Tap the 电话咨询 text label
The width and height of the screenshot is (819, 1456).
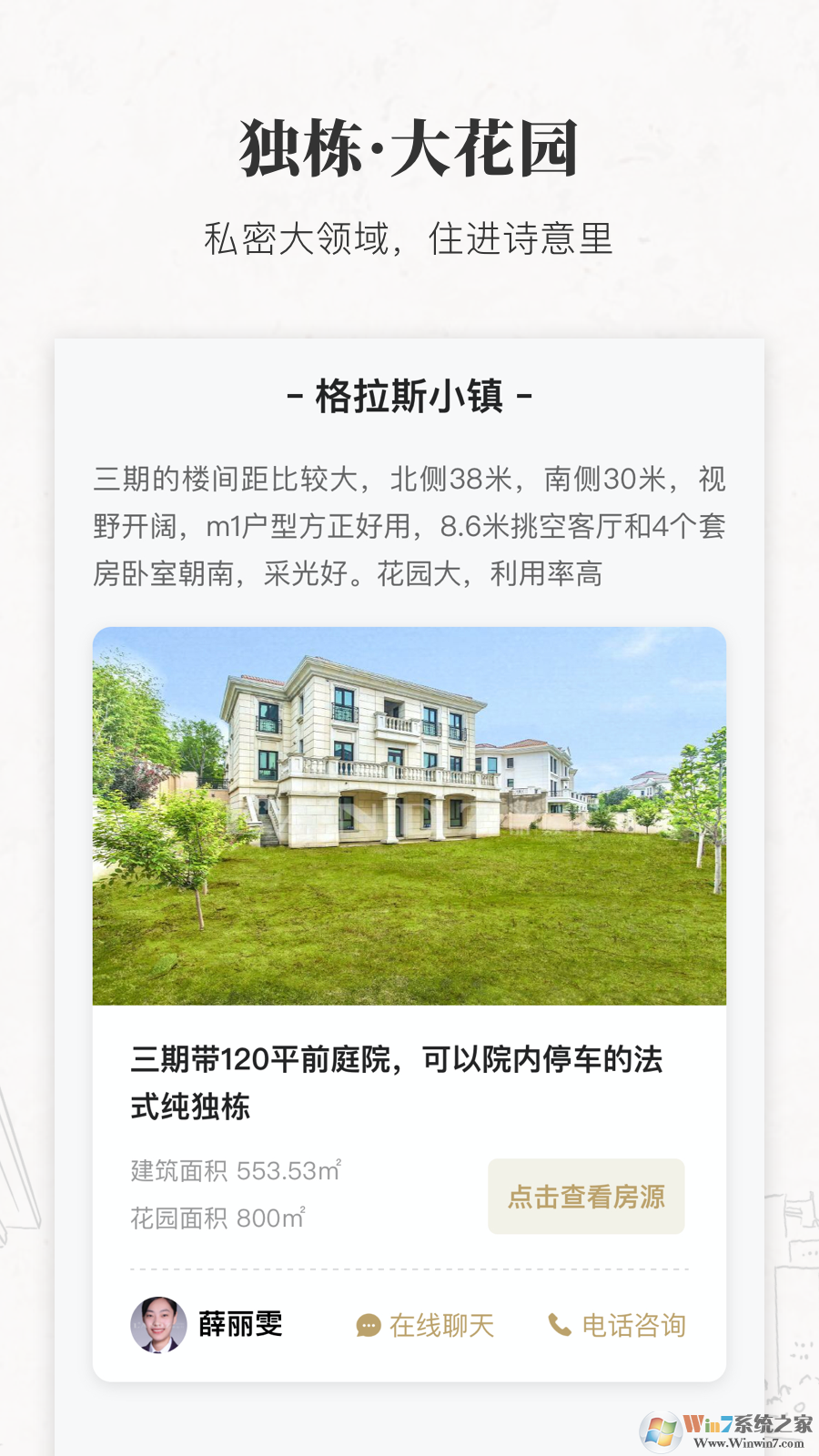click(634, 1325)
